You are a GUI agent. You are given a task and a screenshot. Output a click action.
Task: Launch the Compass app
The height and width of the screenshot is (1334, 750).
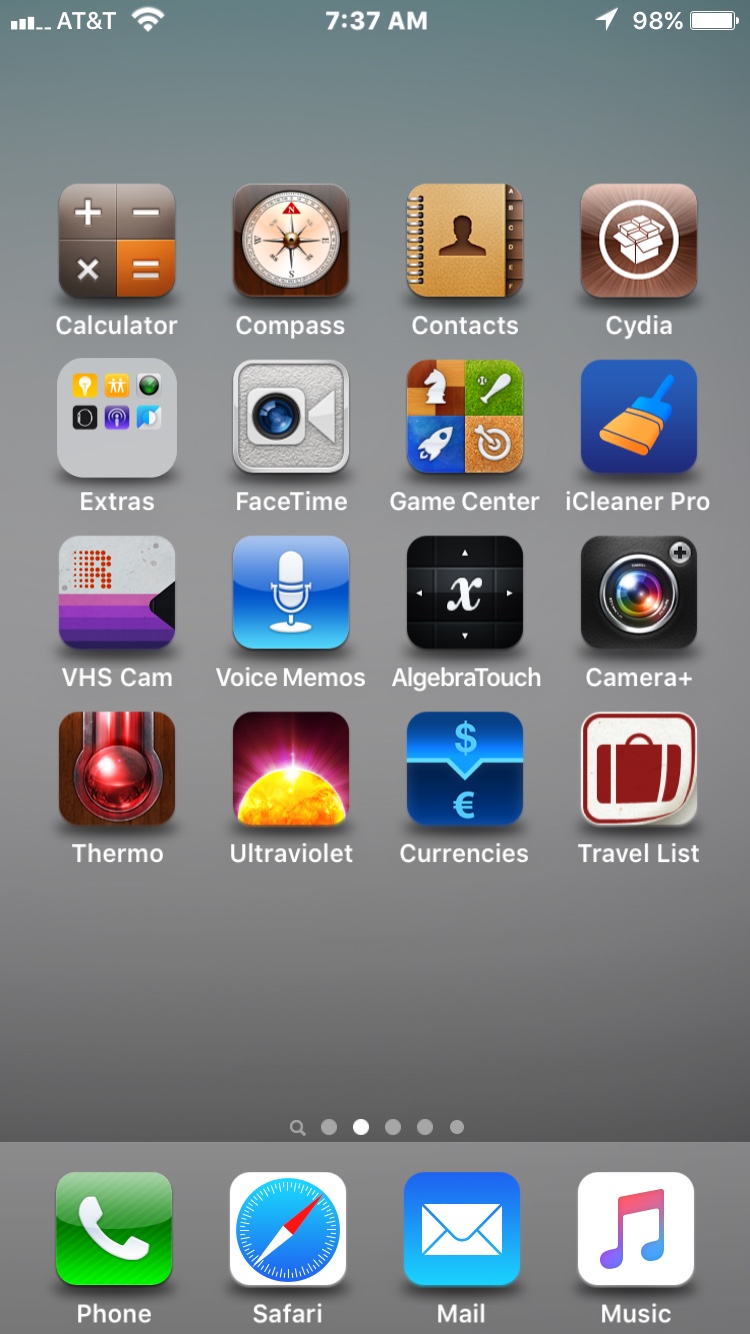291,241
